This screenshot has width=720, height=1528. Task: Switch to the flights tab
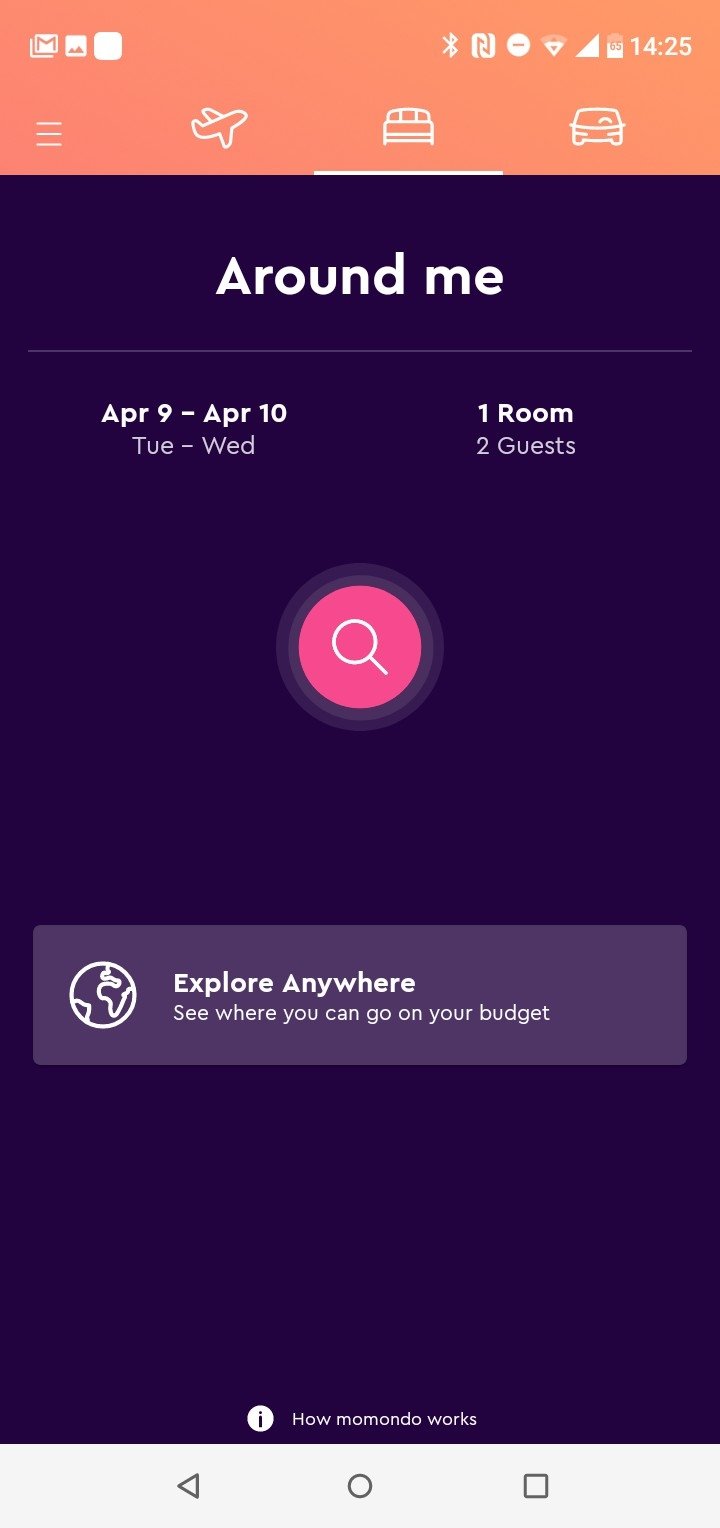pos(219,128)
